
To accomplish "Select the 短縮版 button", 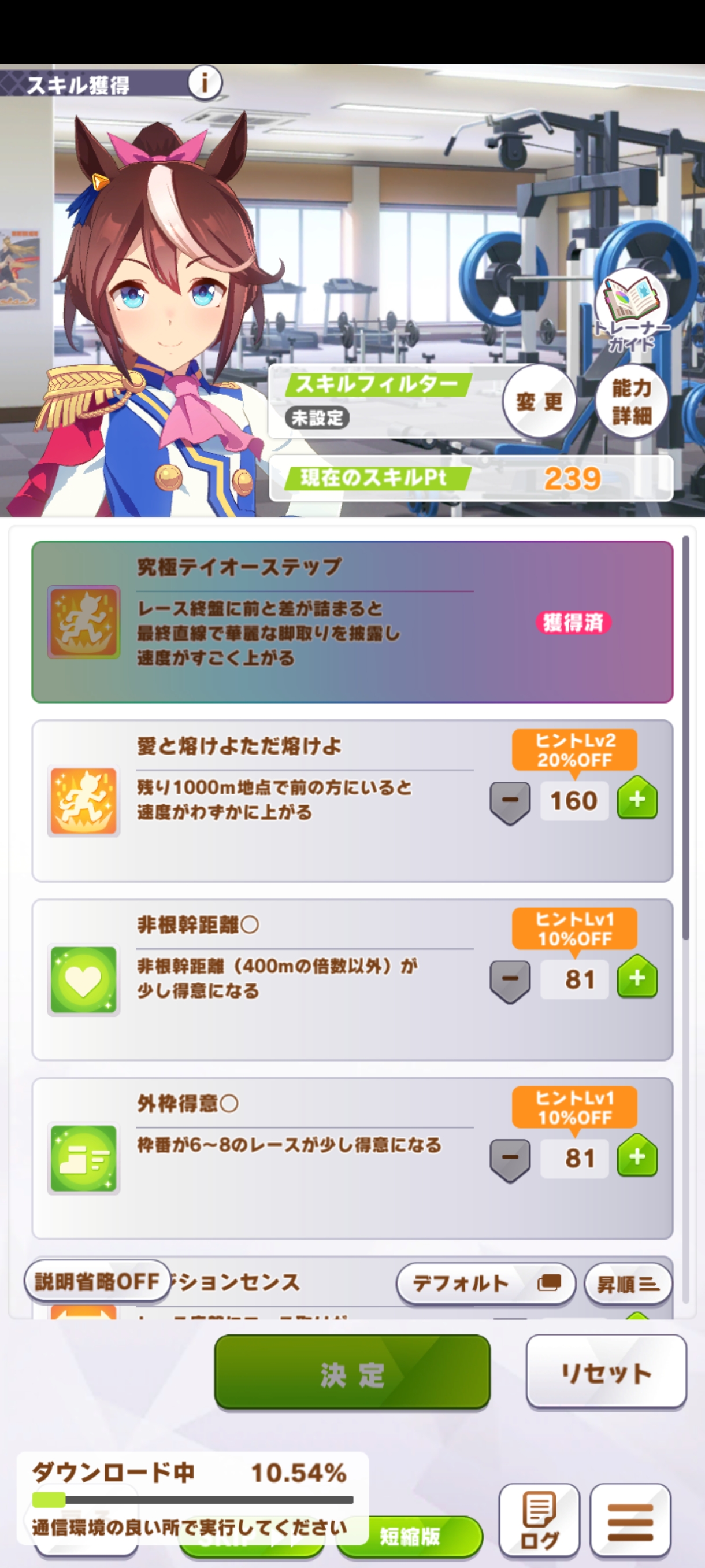I will click(x=409, y=1536).
